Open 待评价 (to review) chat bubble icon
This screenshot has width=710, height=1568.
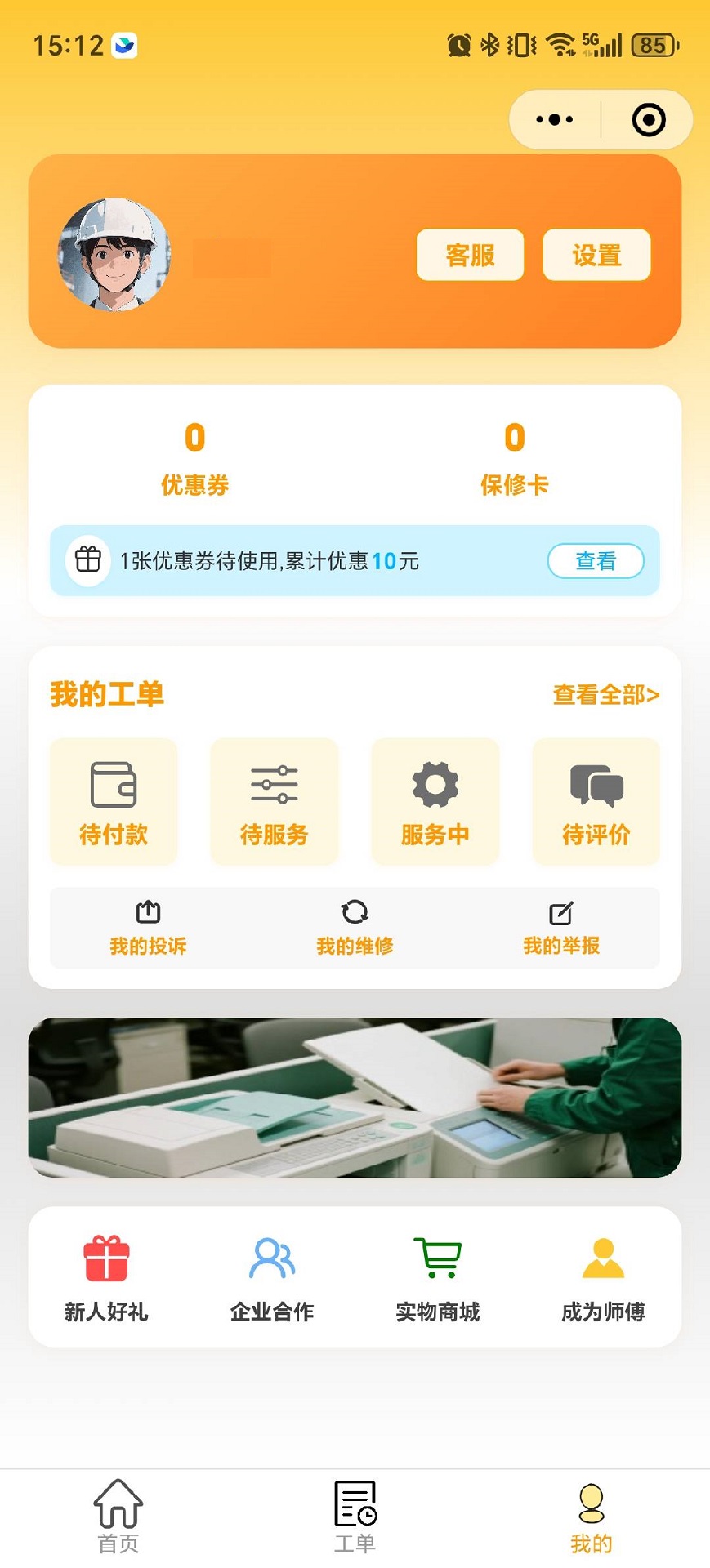pyautogui.click(x=596, y=784)
